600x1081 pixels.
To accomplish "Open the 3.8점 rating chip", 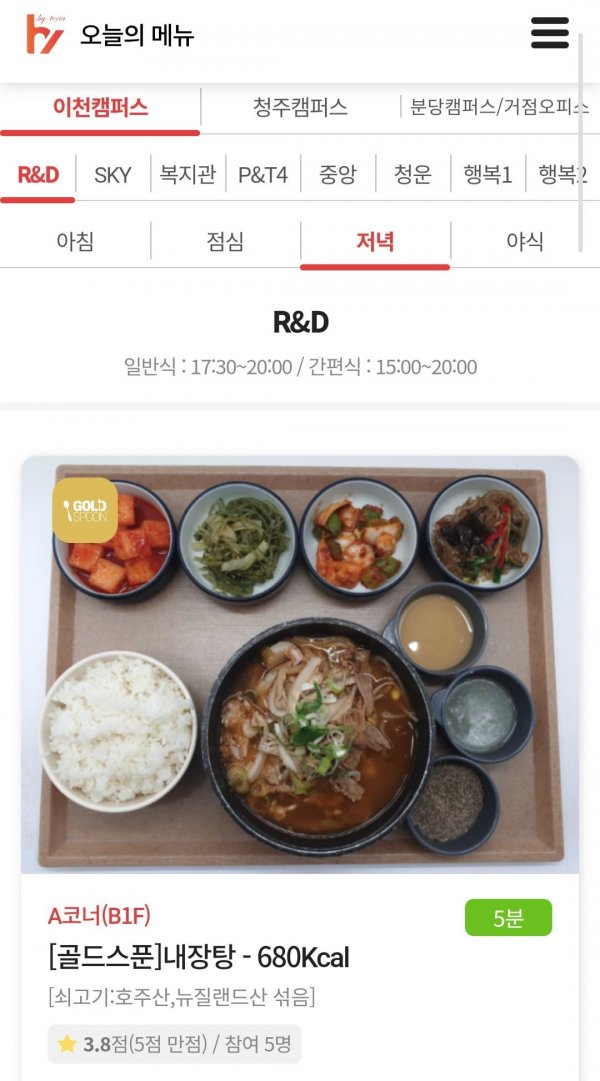I will [x=174, y=1044].
